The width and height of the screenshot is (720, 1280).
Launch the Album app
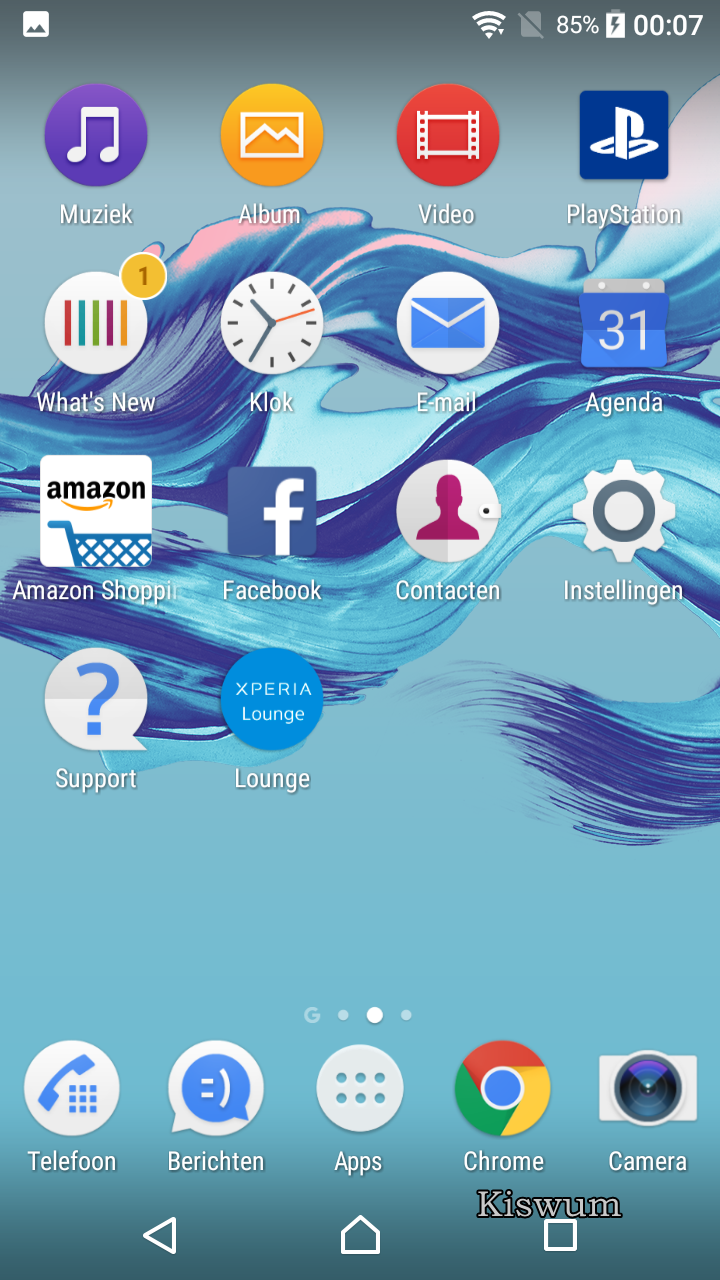click(271, 136)
